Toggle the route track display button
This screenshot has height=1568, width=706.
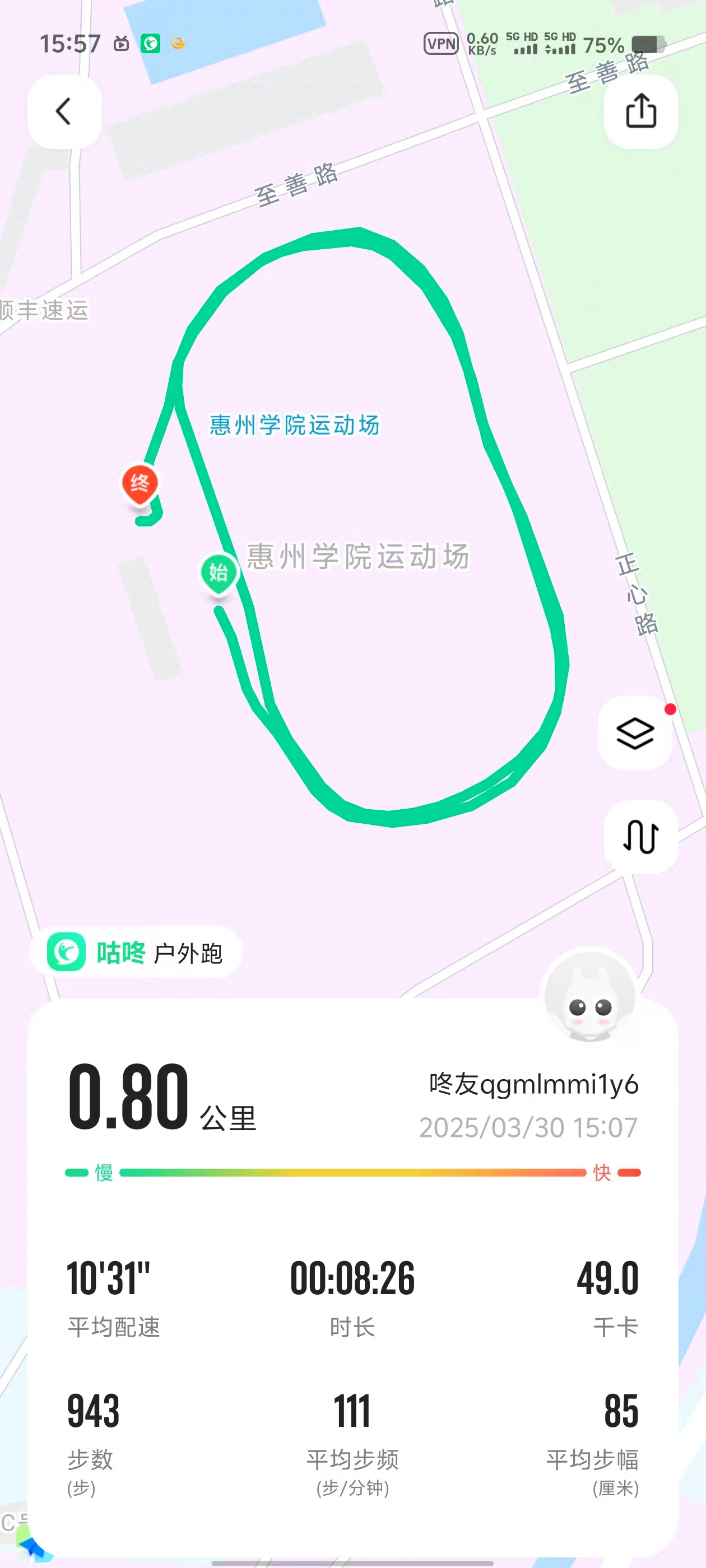(x=641, y=836)
